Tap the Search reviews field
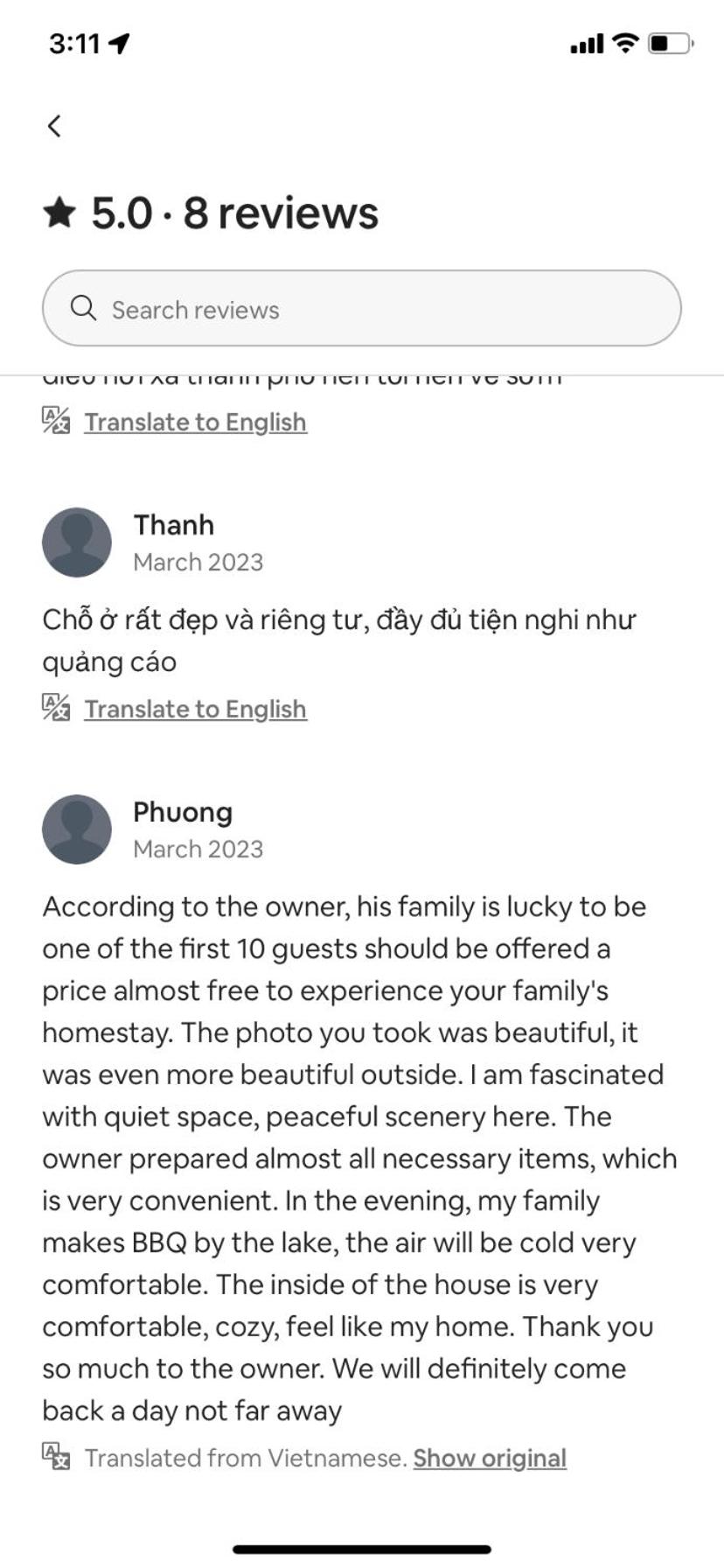 (x=361, y=308)
